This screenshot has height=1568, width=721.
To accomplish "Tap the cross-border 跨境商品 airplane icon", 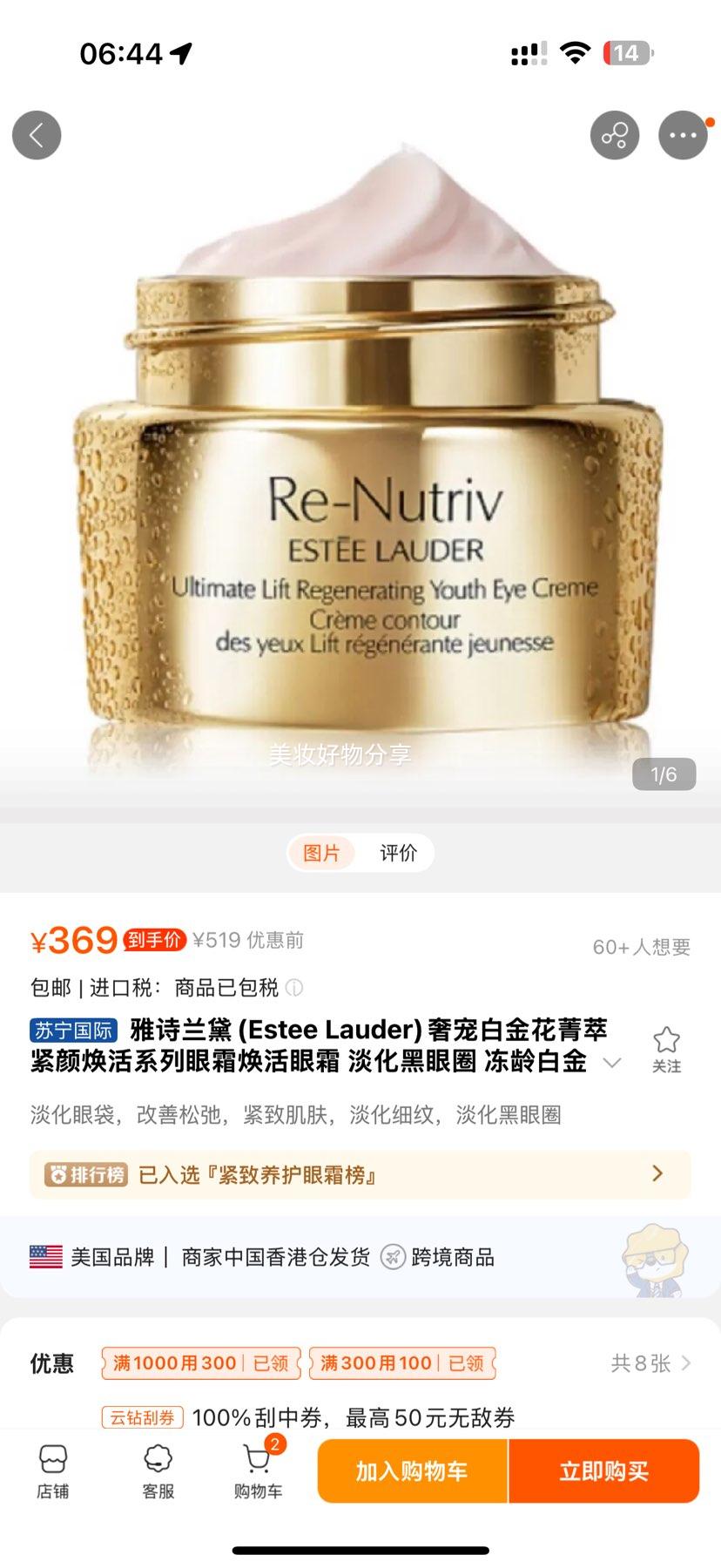I will 394,1257.
